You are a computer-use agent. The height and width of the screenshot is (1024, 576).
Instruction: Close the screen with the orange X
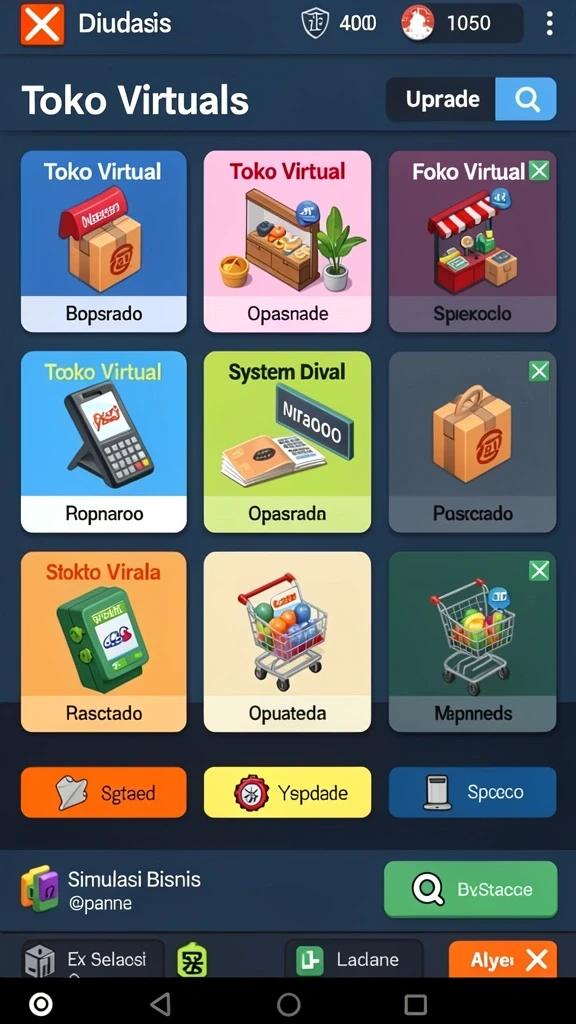(42, 24)
